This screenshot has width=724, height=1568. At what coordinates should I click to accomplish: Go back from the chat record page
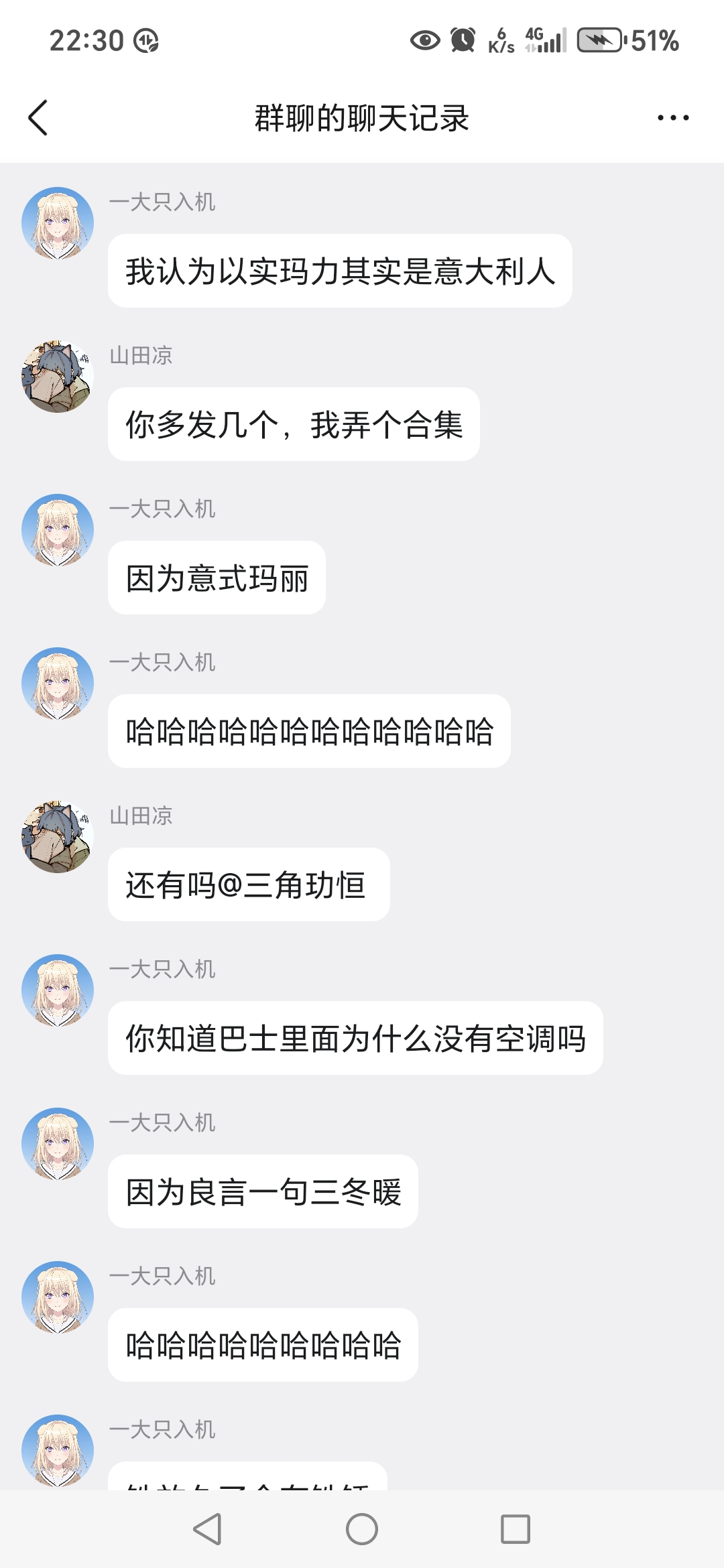(x=39, y=118)
